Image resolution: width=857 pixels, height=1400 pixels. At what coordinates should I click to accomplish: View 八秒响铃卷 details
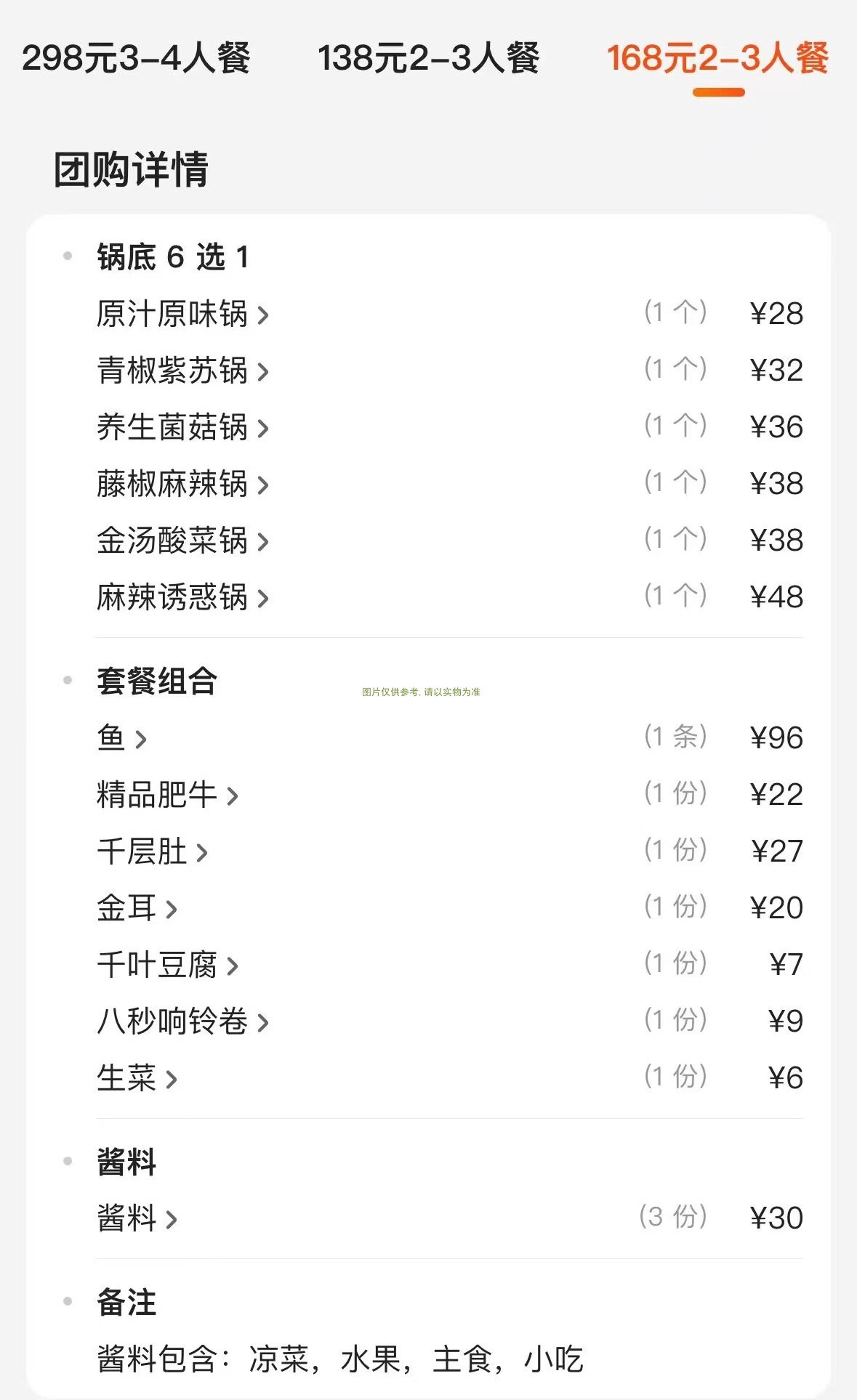[182, 1021]
